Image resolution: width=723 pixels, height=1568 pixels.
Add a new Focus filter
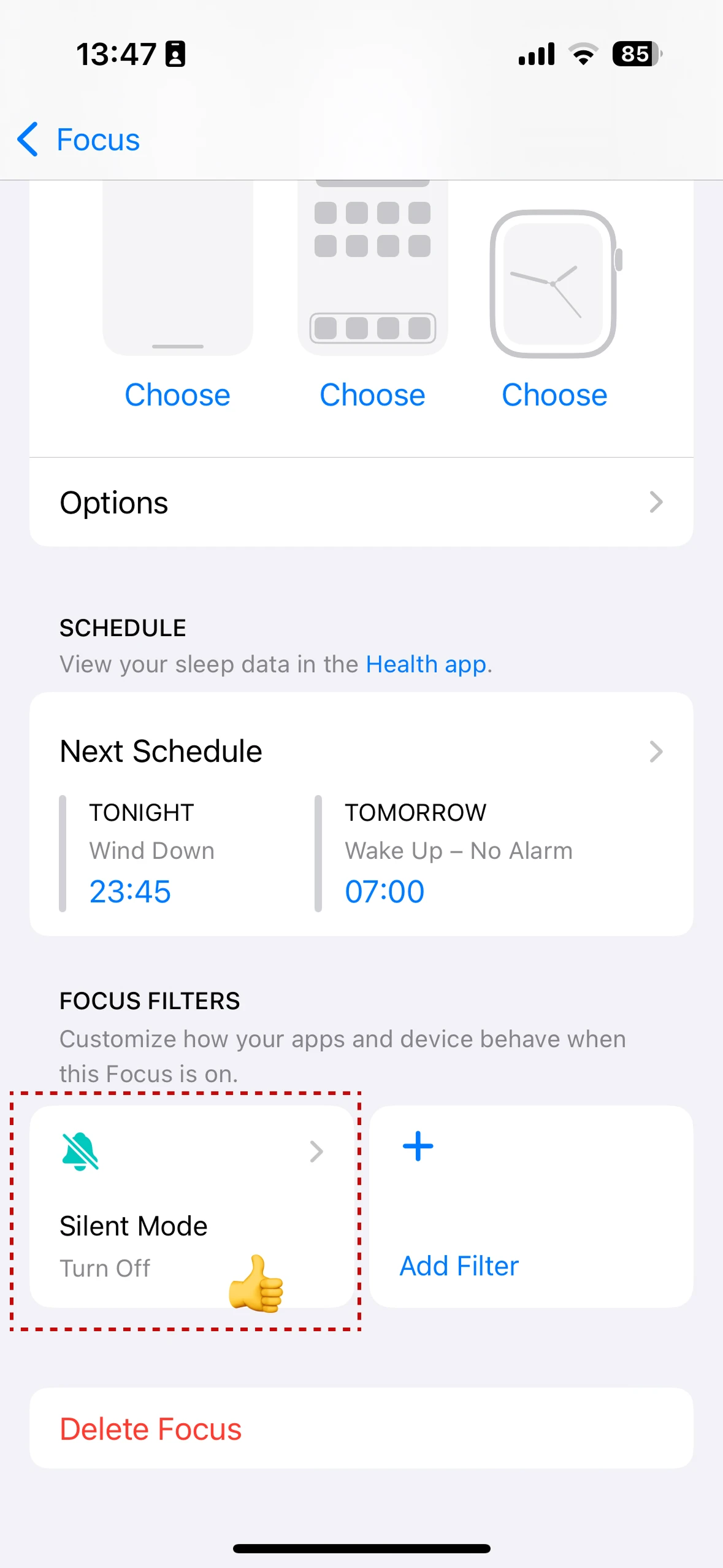531,1207
